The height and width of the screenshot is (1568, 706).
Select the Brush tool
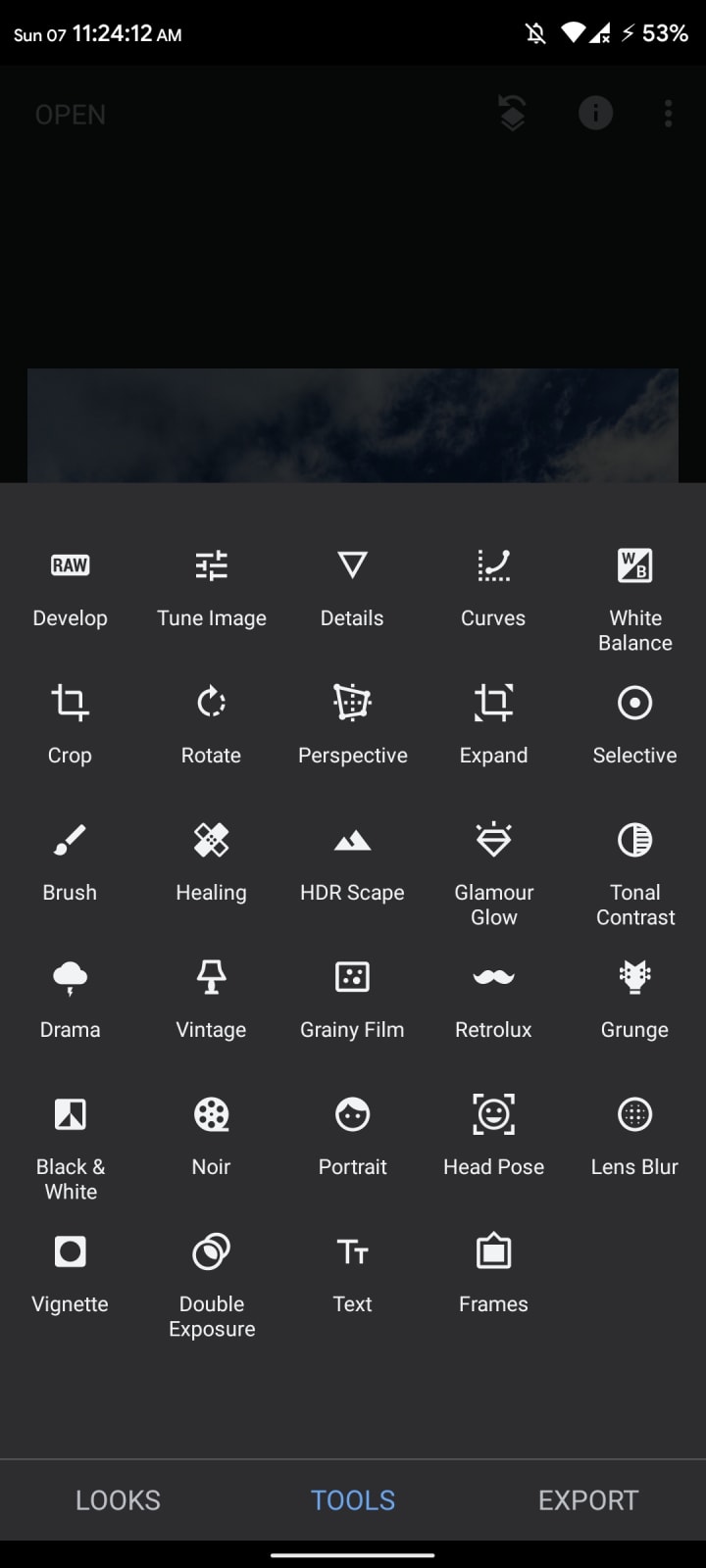[x=70, y=860]
